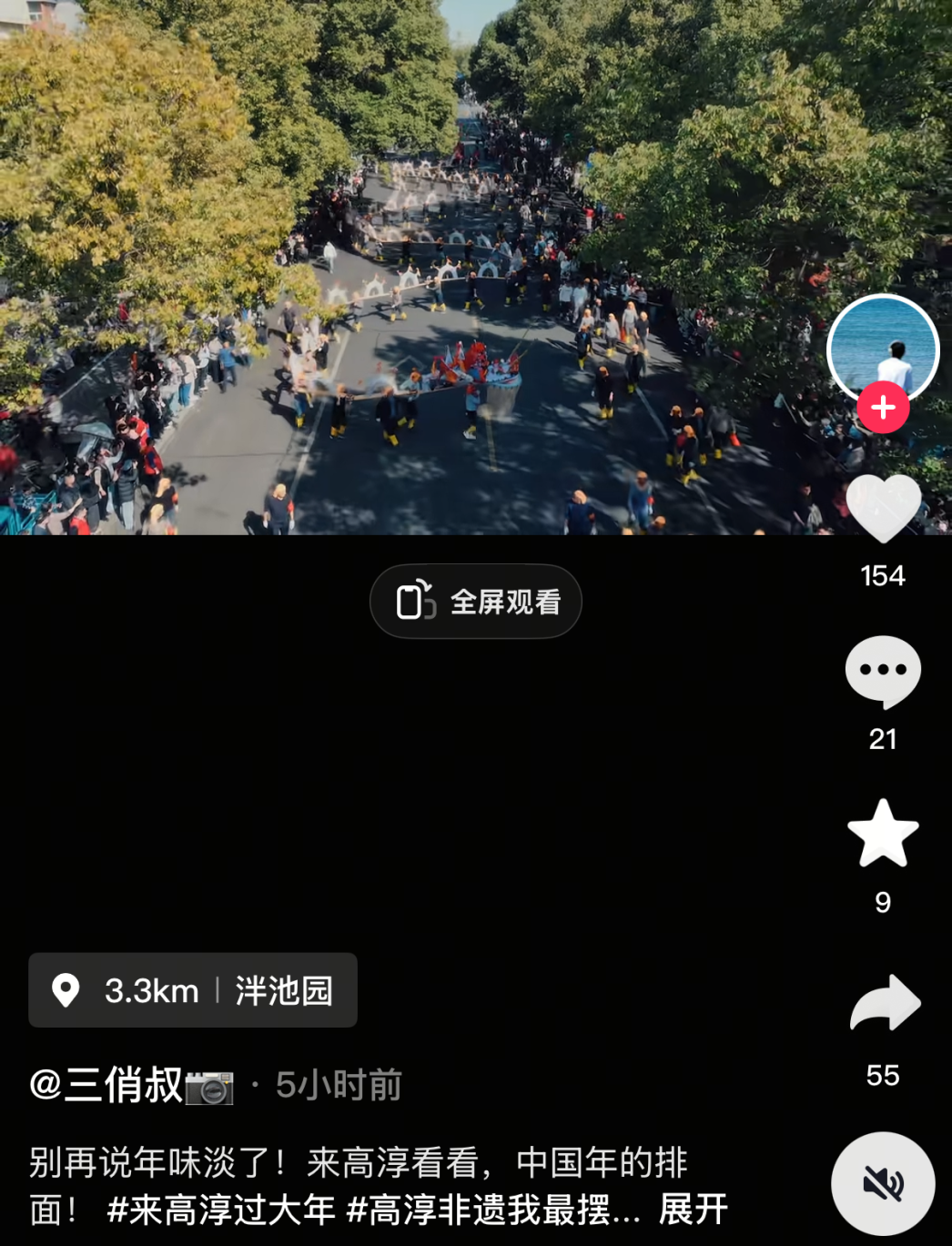Viewport: 952px width, 1246px height.
Task: Open the comments section
Action: [882, 672]
